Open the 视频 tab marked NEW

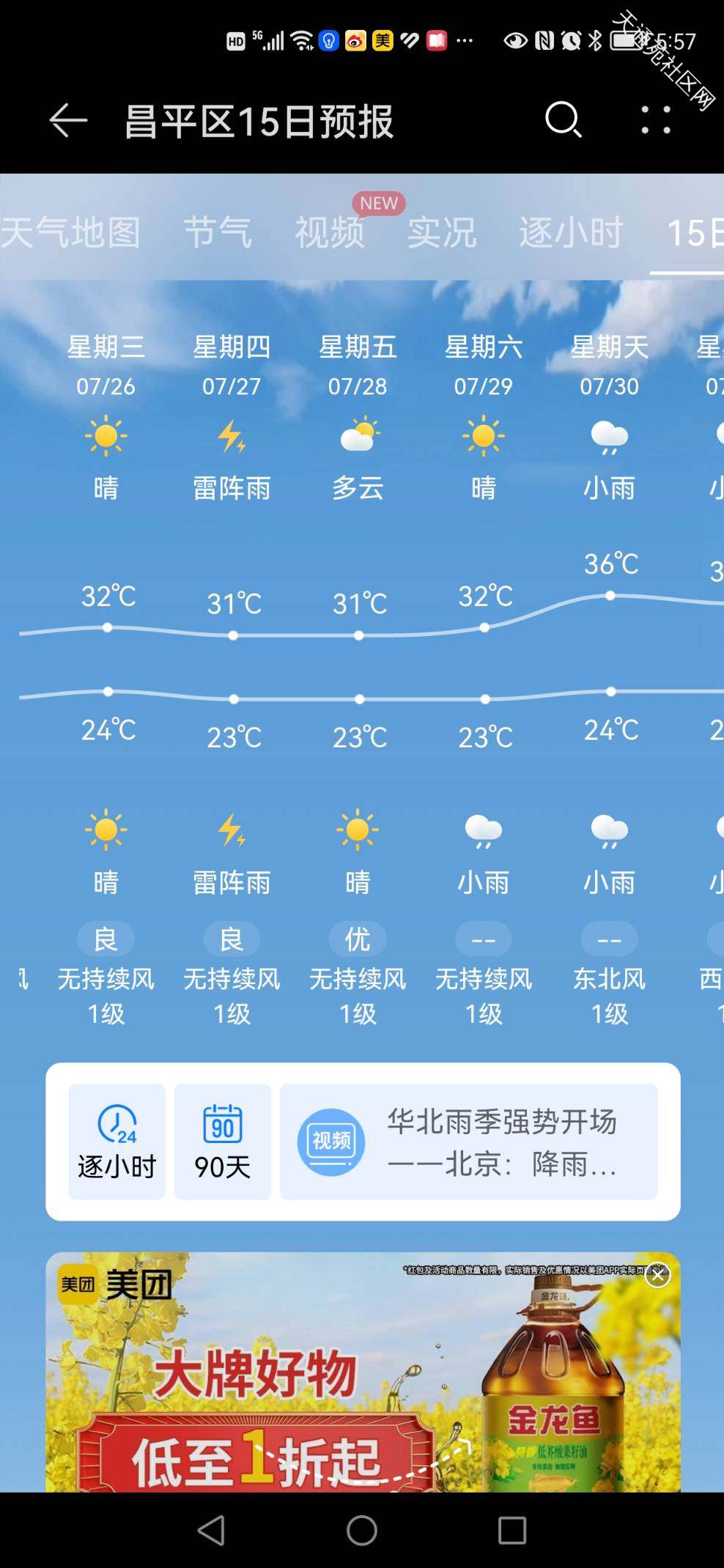[x=330, y=233]
